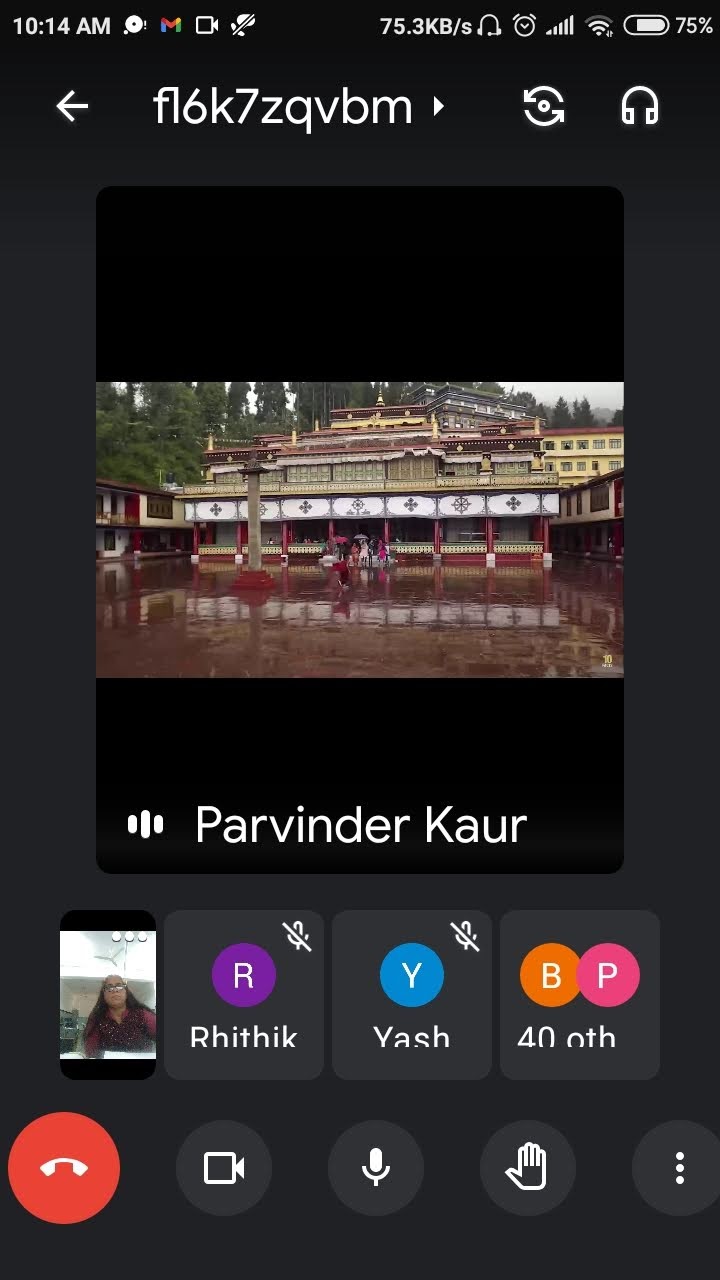Tap your self-view video tile
The width and height of the screenshot is (720, 1280).
click(108, 994)
